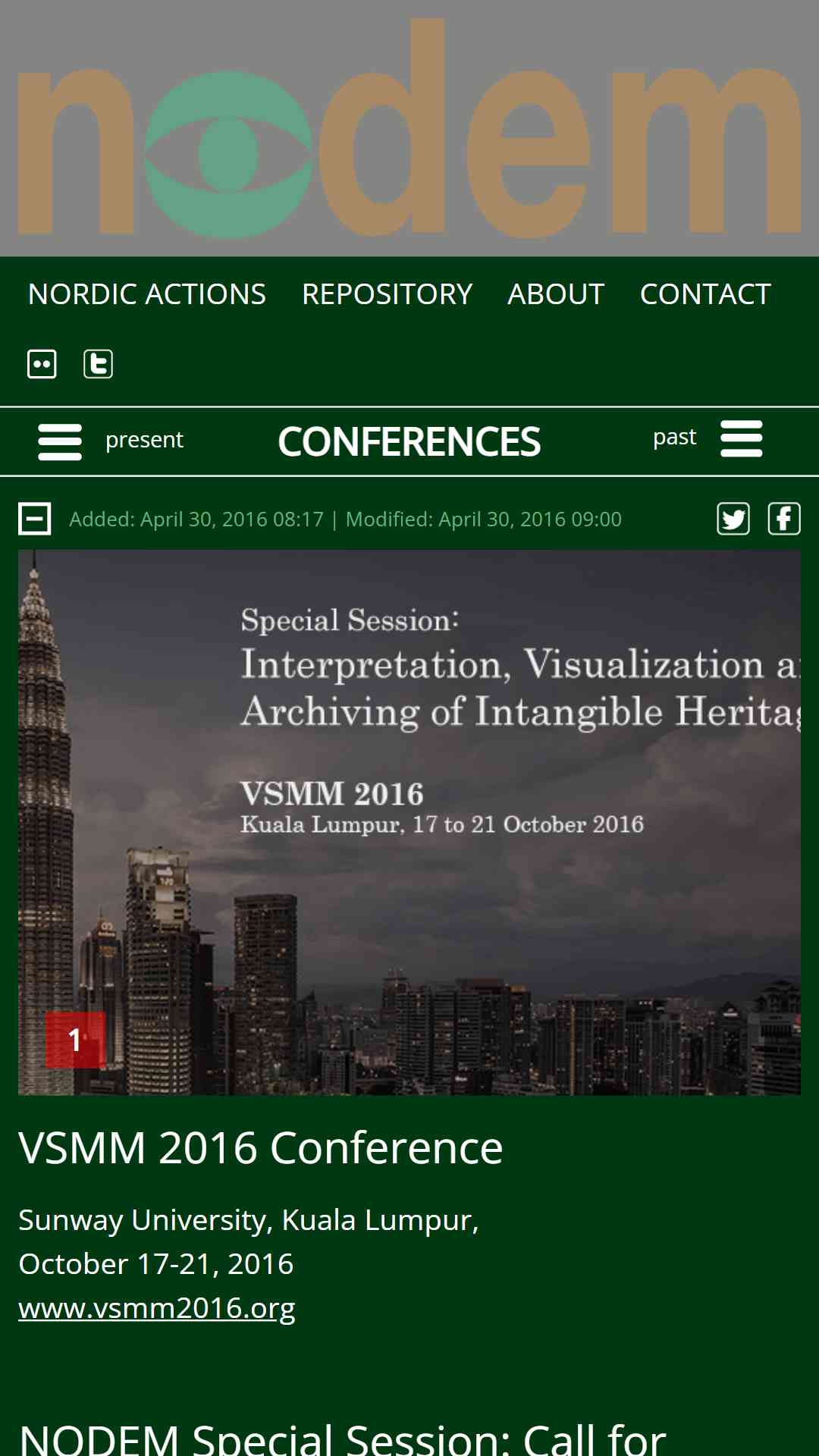Share this article on Facebook
This screenshot has width=819, height=1456.
point(784,519)
